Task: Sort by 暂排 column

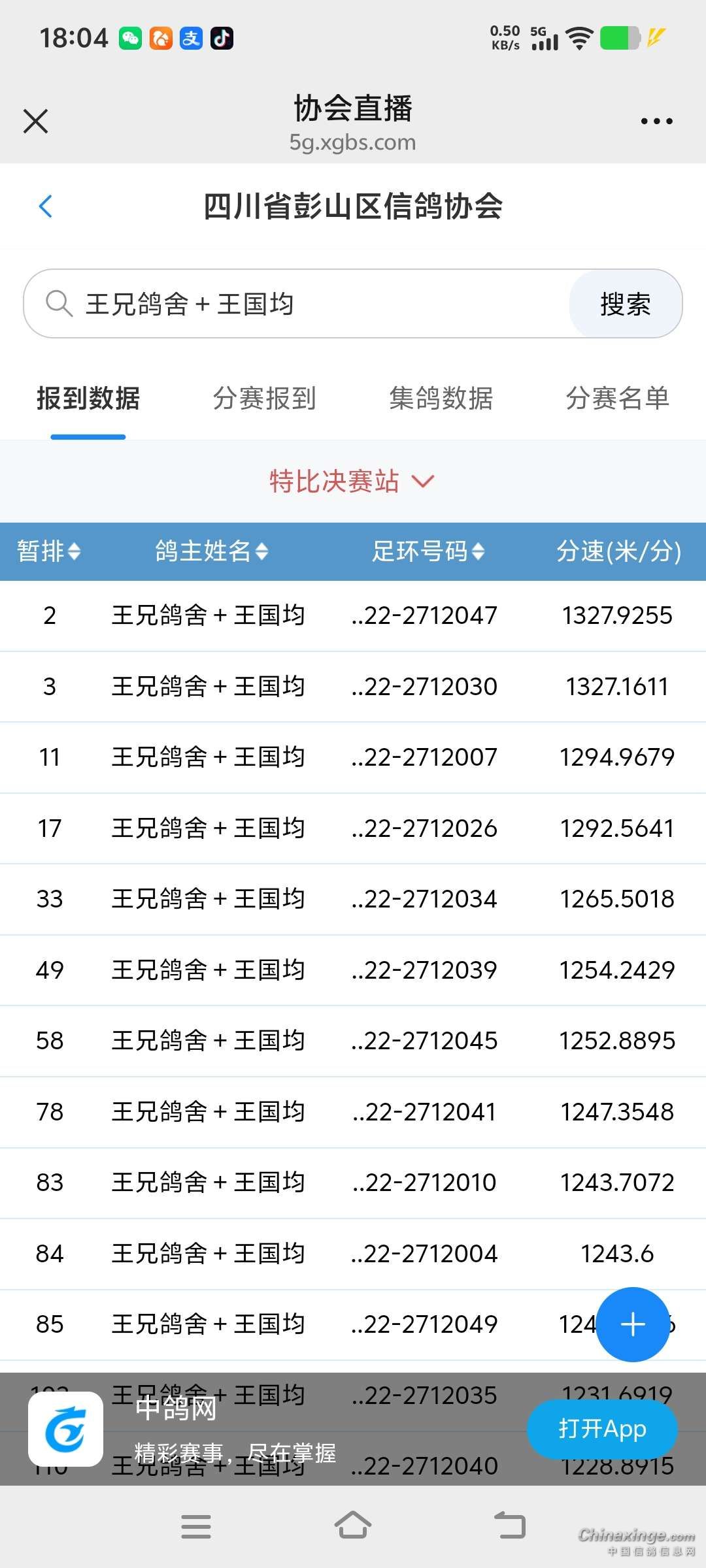Action: [49, 551]
